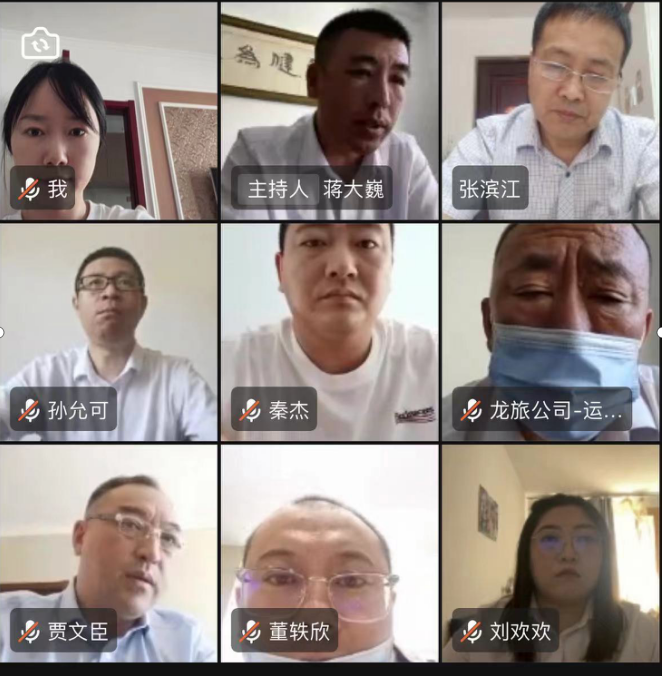Screen dimensions: 662x676
Task: Enlarge 秦杰's video tile
Action: point(329,331)
